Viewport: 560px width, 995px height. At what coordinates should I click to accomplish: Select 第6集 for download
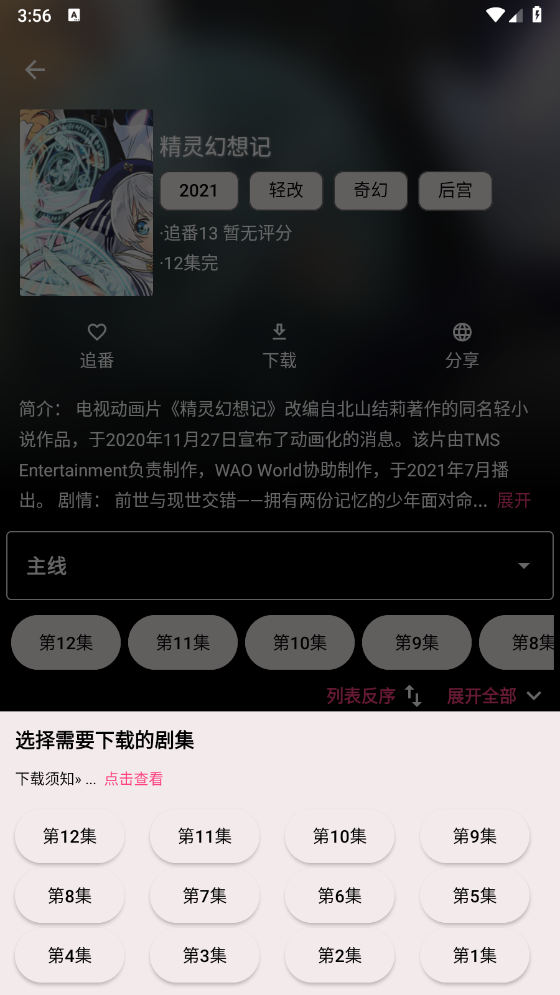[x=340, y=895]
